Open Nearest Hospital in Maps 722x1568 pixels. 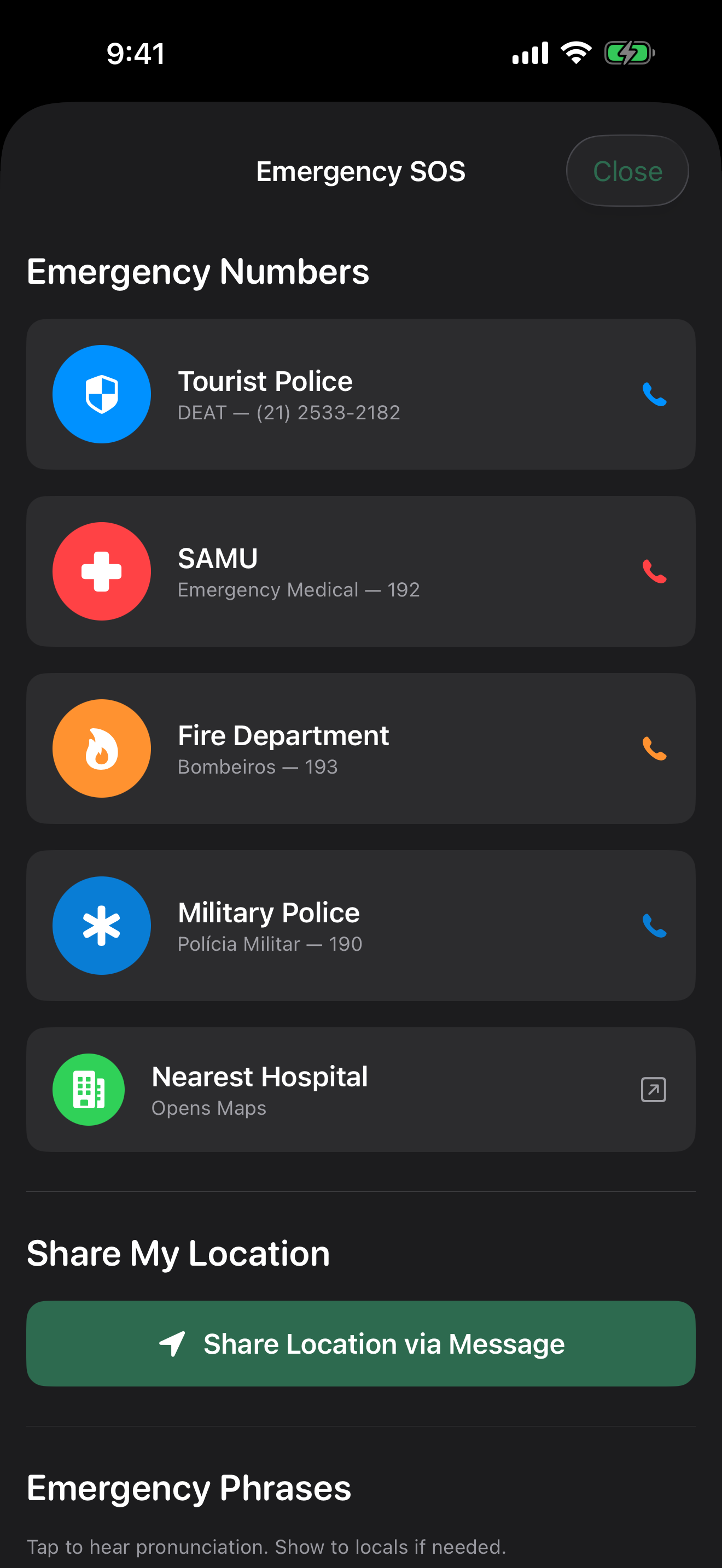pyautogui.click(x=360, y=1090)
